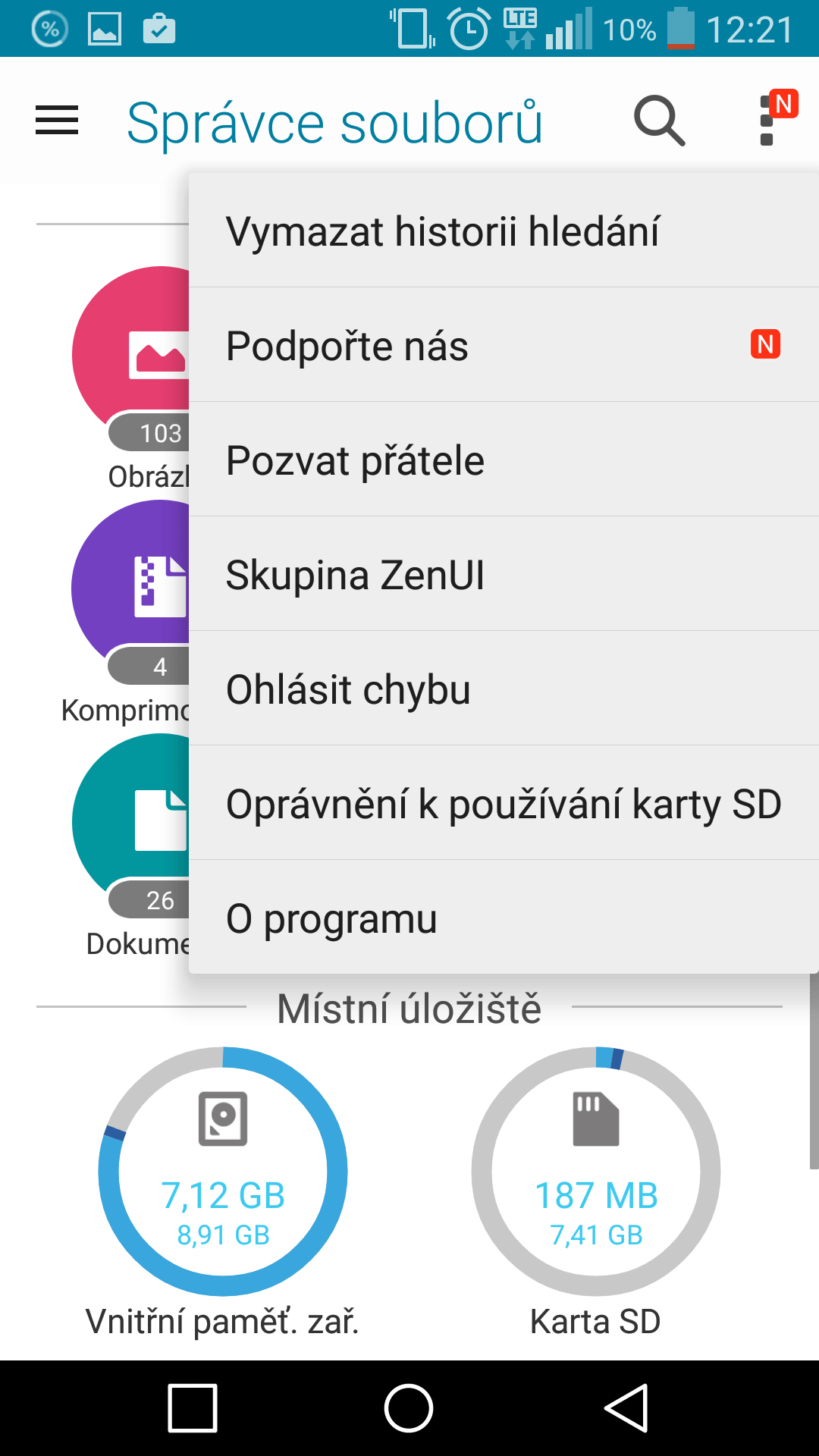The height and width of the screenshot is (1456, 819).
Task: Tap Ohlásit chybu to report a bug
Action: pos(504,689)
